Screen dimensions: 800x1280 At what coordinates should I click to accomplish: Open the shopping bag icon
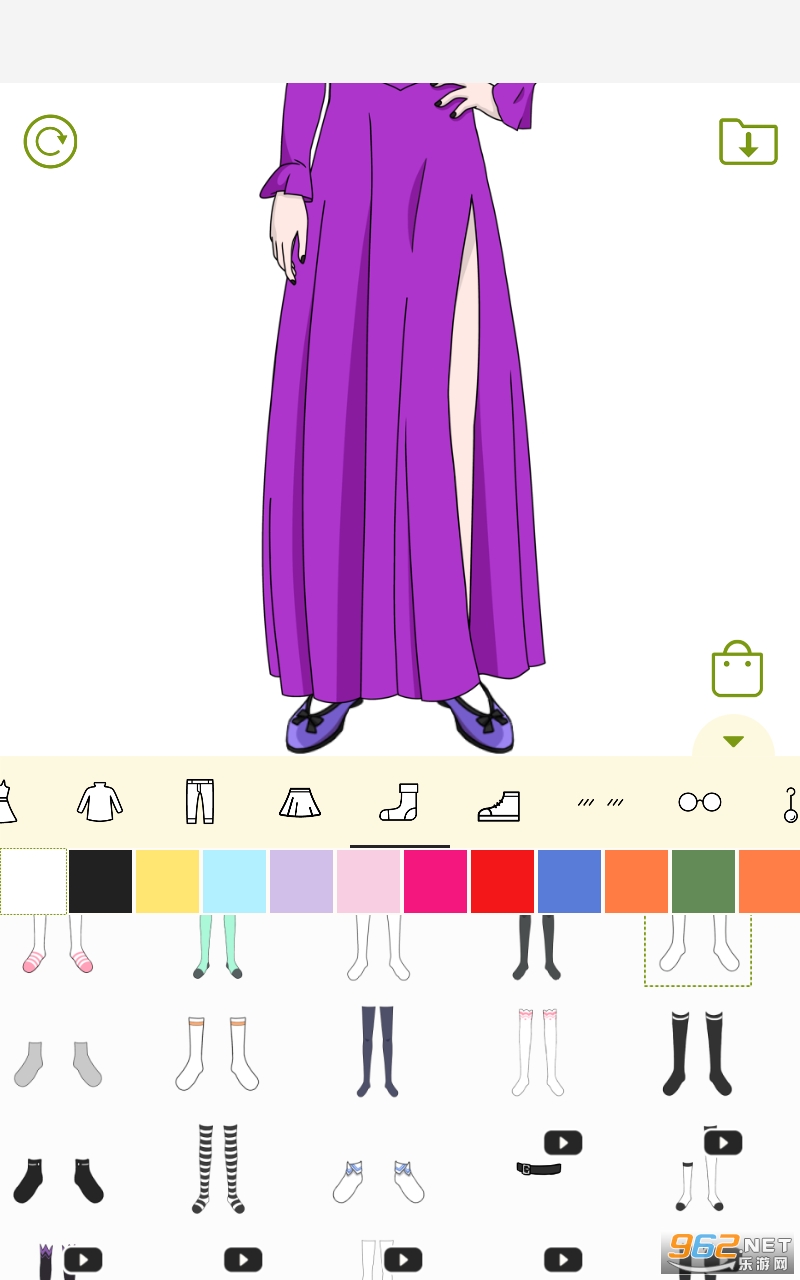pyautogui.click(x=737, y=669)
